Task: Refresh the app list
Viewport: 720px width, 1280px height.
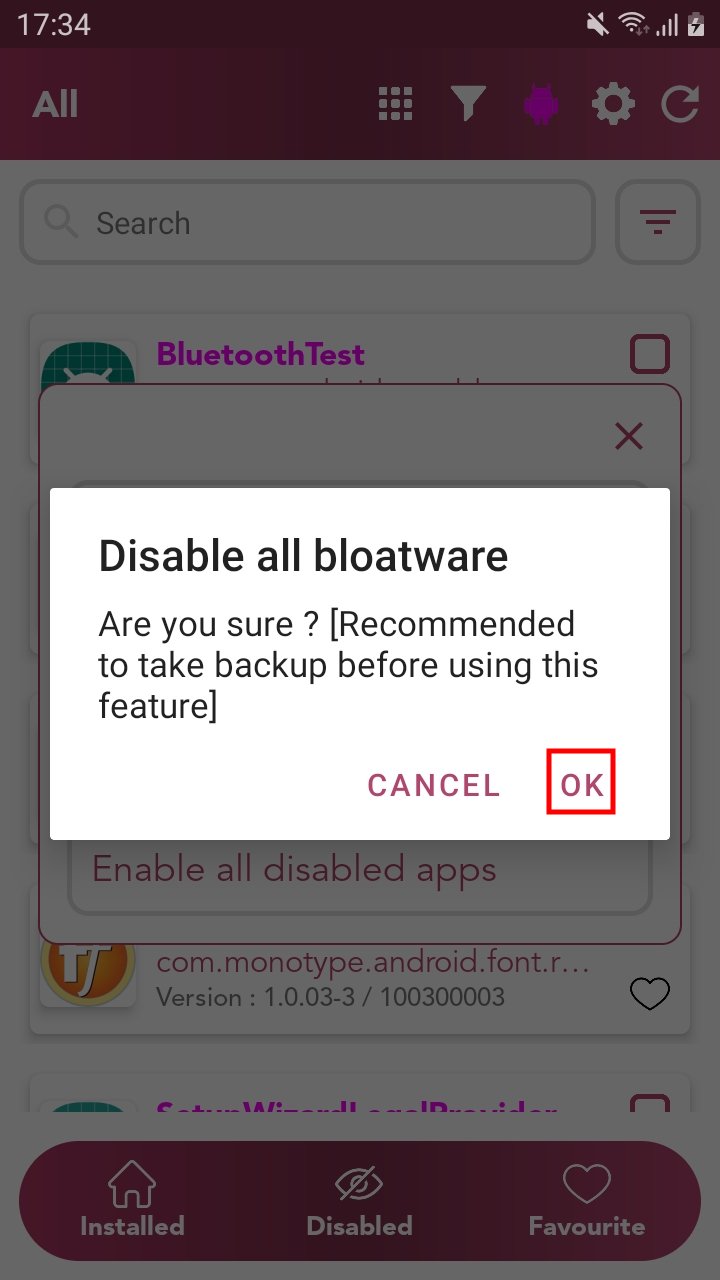Action: point(681,104)
